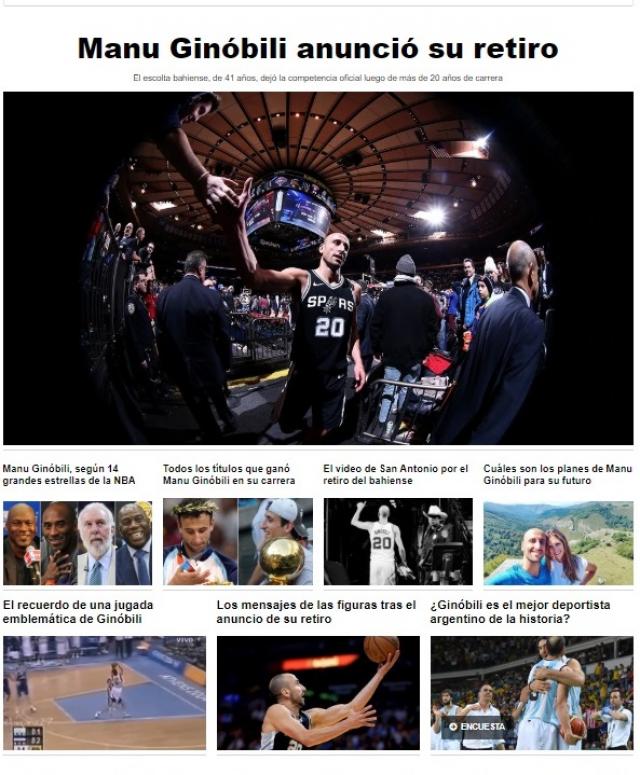Open the titles article image with the trophy
The image size is (640, 775).
tap(237, 542)
